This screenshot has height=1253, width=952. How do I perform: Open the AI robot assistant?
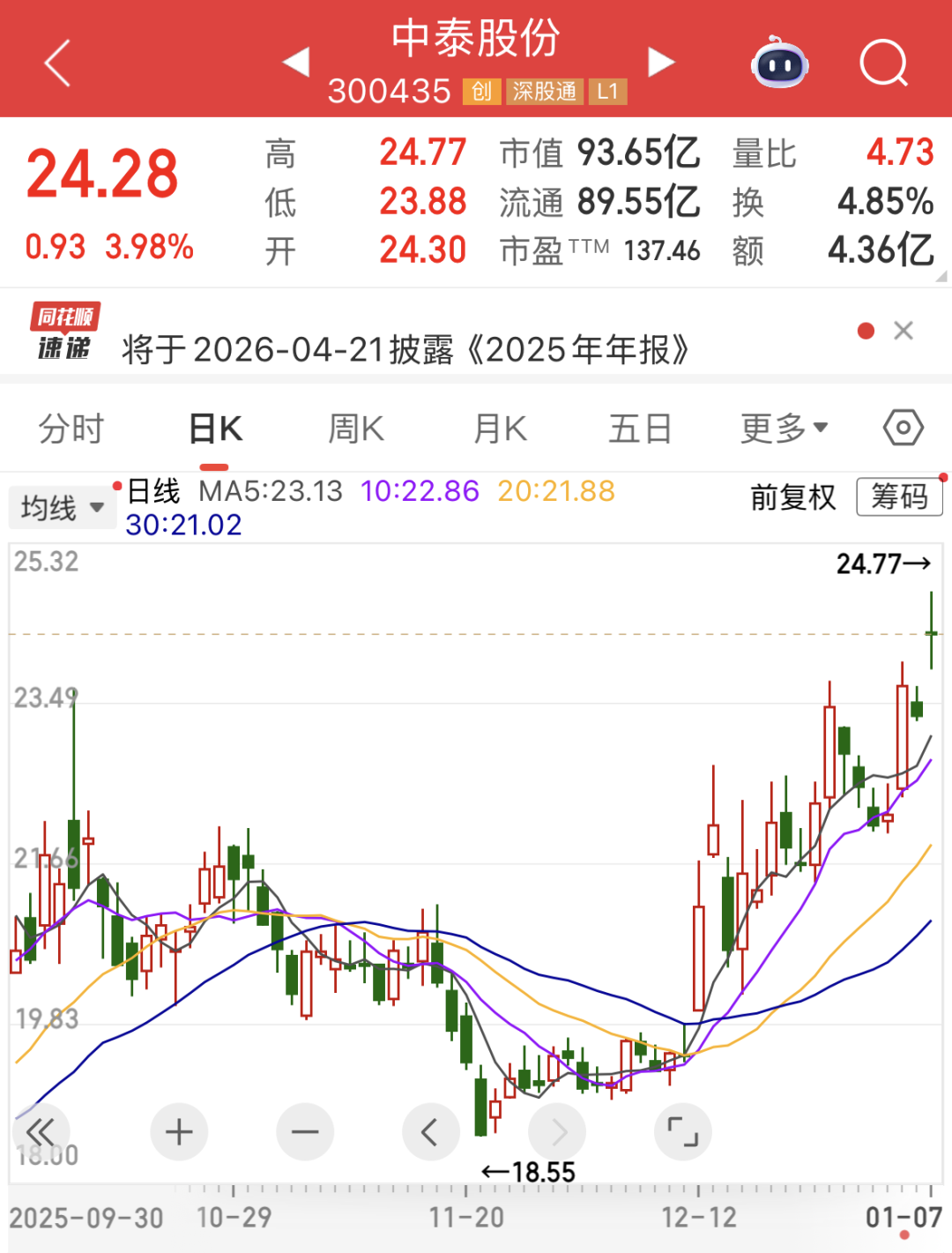(780, 63)
